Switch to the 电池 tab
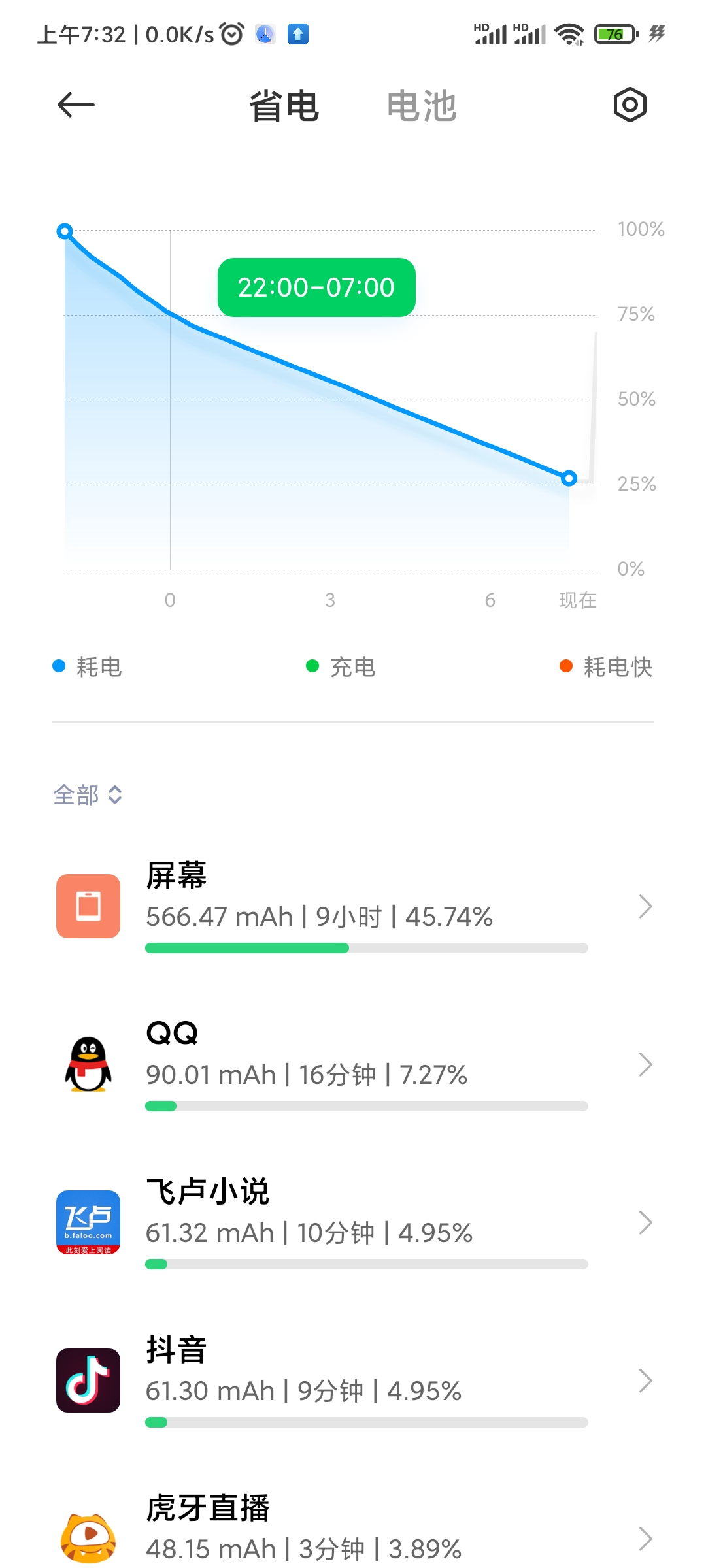The width and height of the screenshot is (706, 1568). 422,106
